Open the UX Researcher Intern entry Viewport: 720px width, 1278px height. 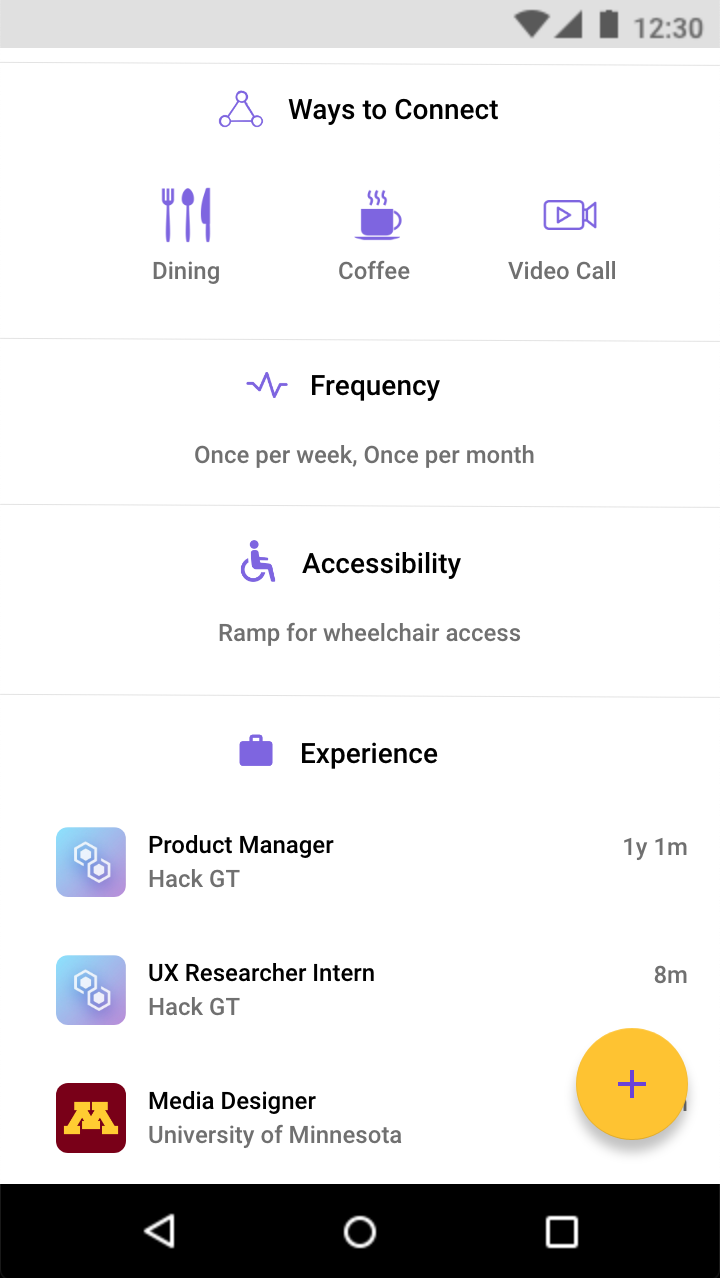tap(360, 990)
